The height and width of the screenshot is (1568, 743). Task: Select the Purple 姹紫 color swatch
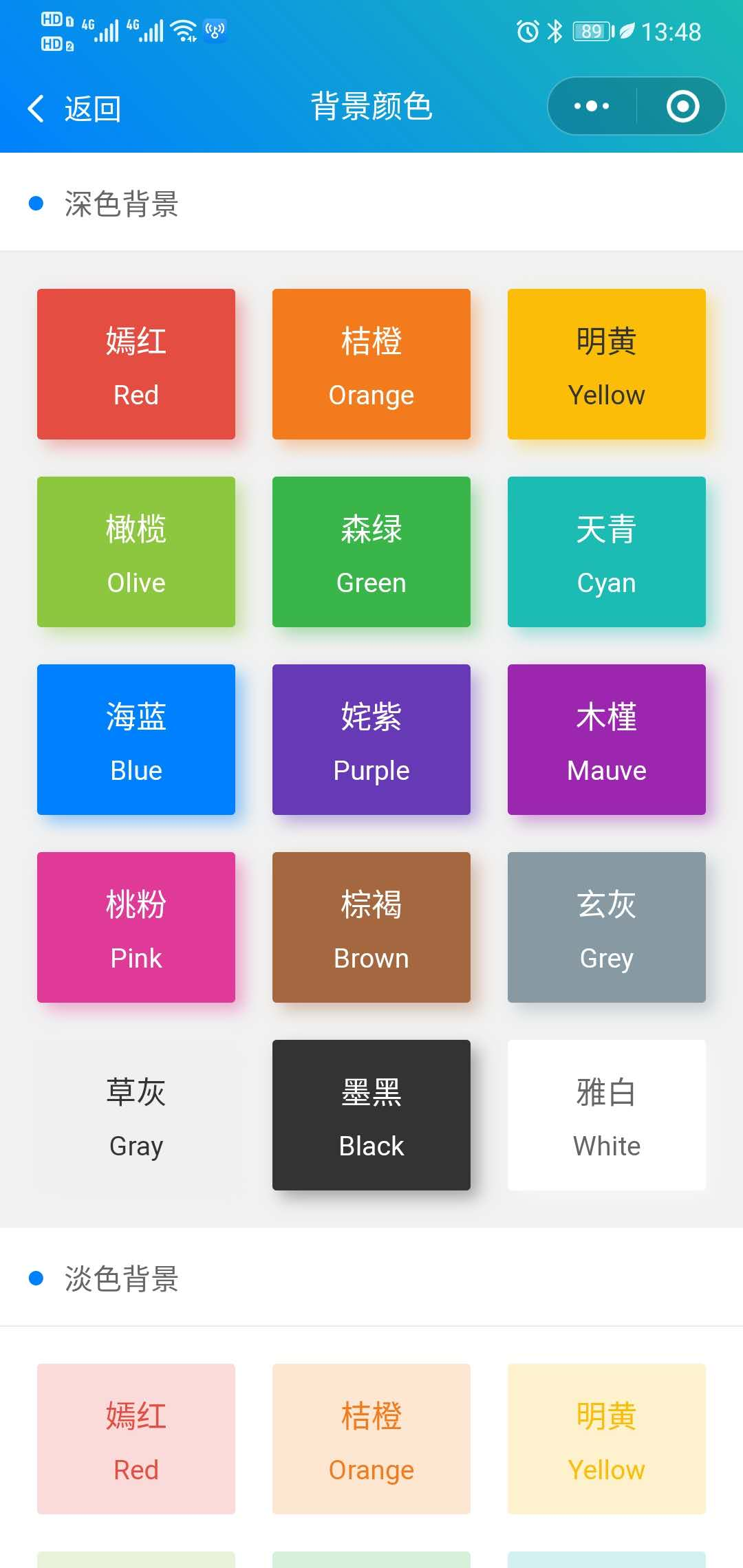(x=371, y=740)
